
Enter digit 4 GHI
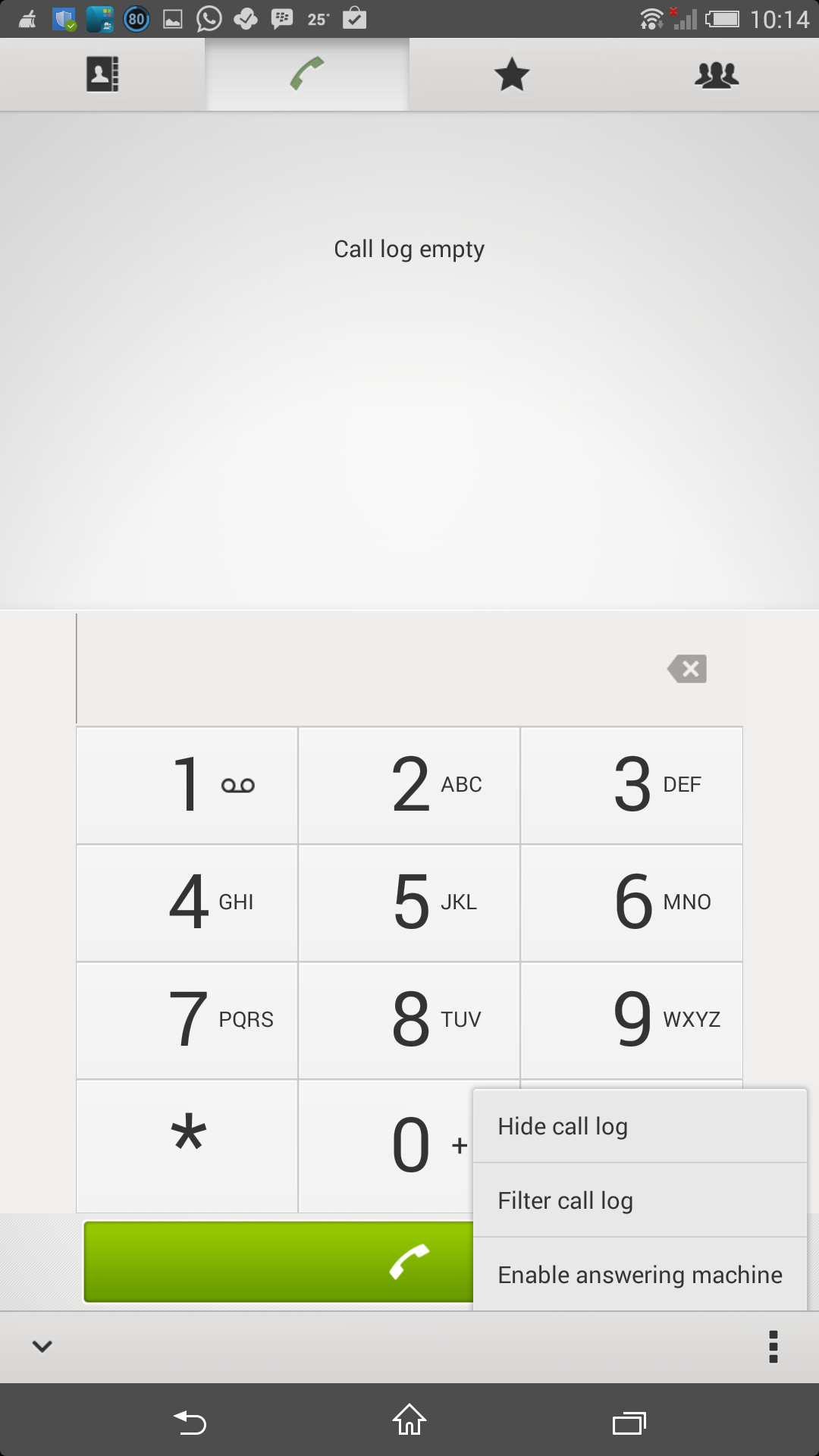click(187, 902)
